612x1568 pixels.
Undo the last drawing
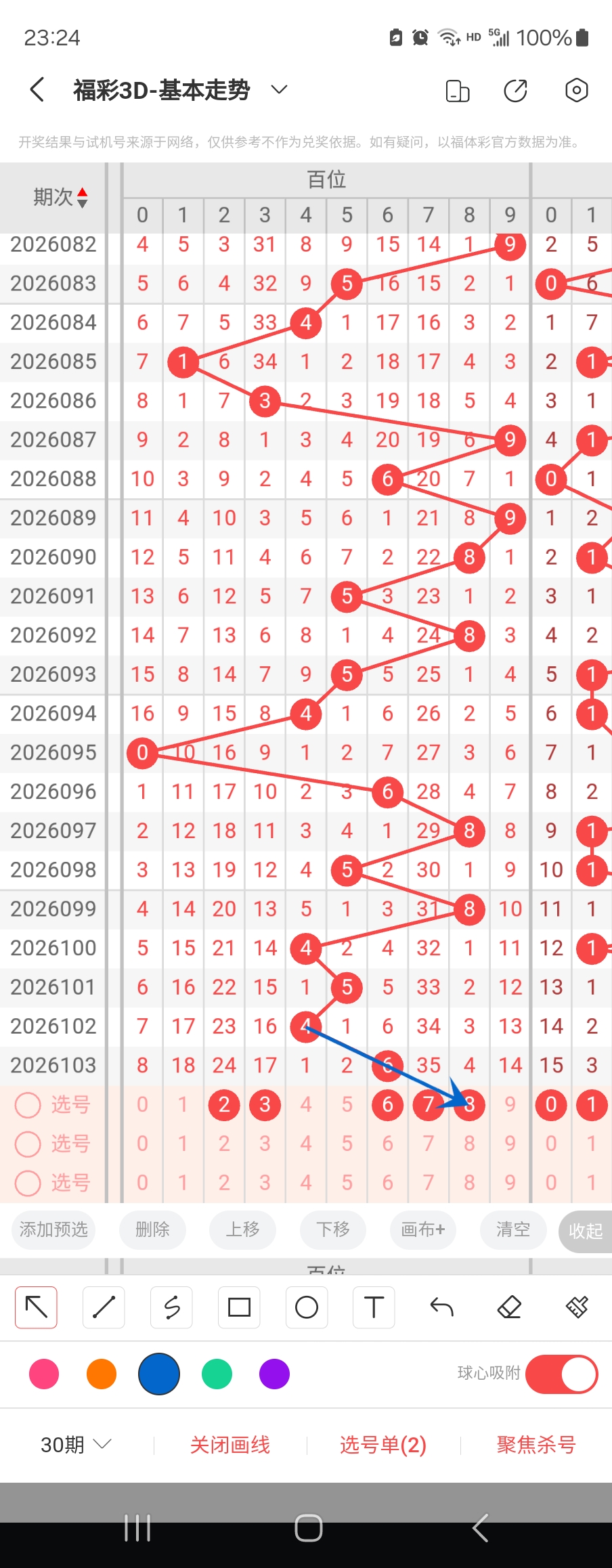(x=441, y=1307)
